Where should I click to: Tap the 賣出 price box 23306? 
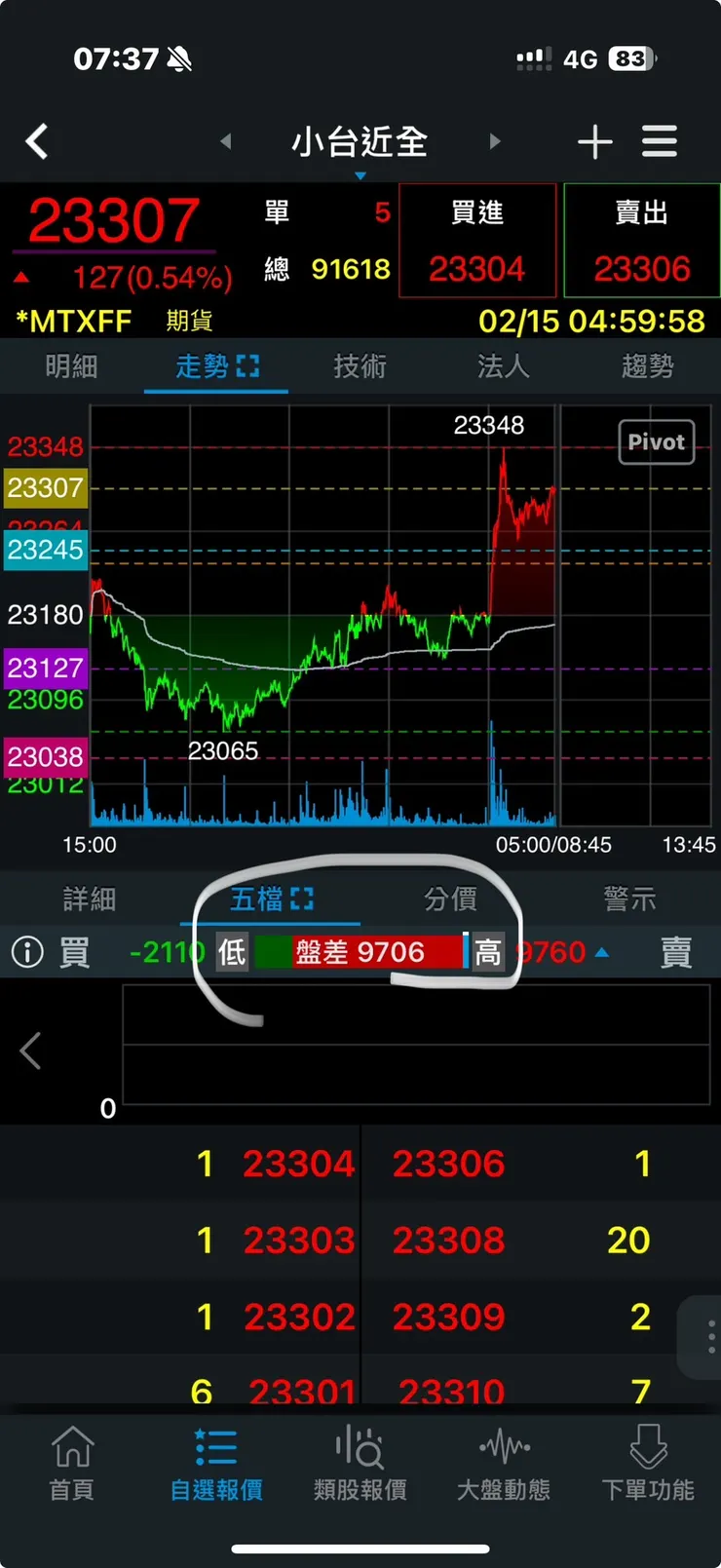(x=641, y=242)
